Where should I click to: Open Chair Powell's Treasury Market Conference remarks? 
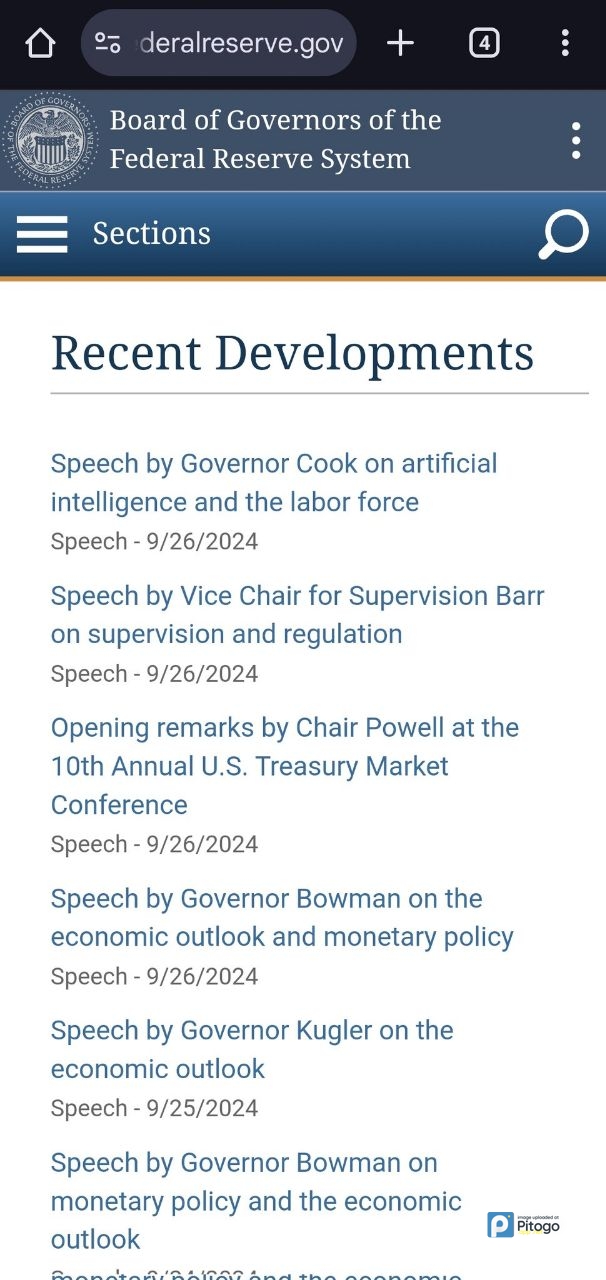(284, 766)
